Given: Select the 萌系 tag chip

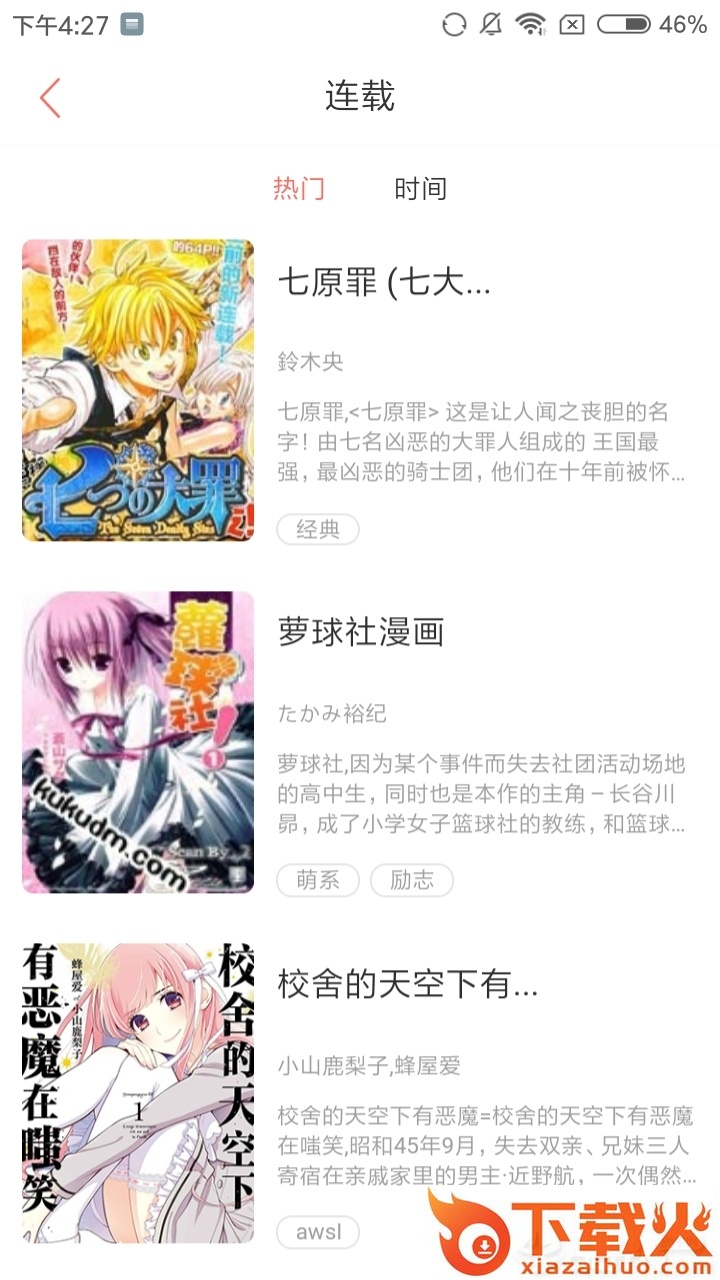Looking at the screenshot, I should tap(318, 880).
